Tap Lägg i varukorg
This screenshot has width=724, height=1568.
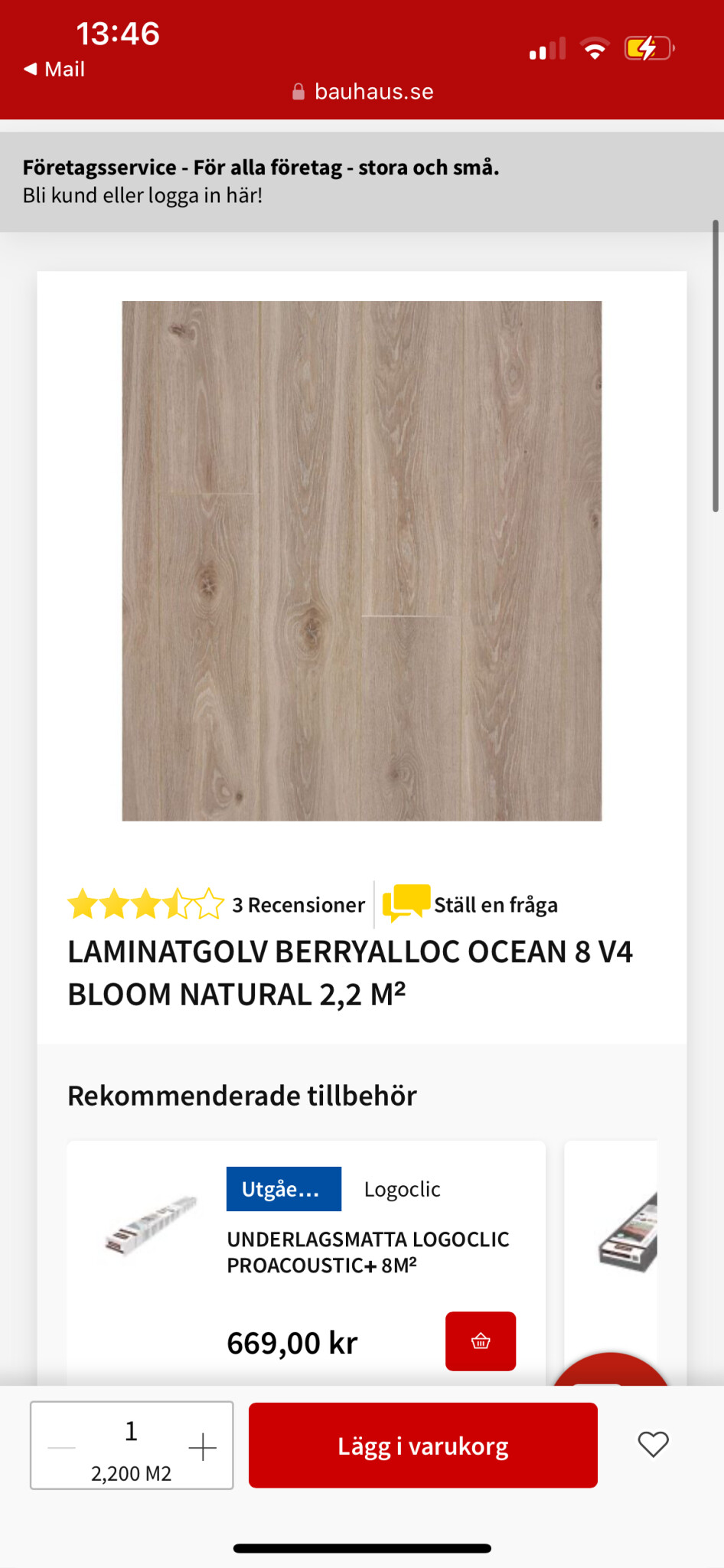(x=422, y=1445)
